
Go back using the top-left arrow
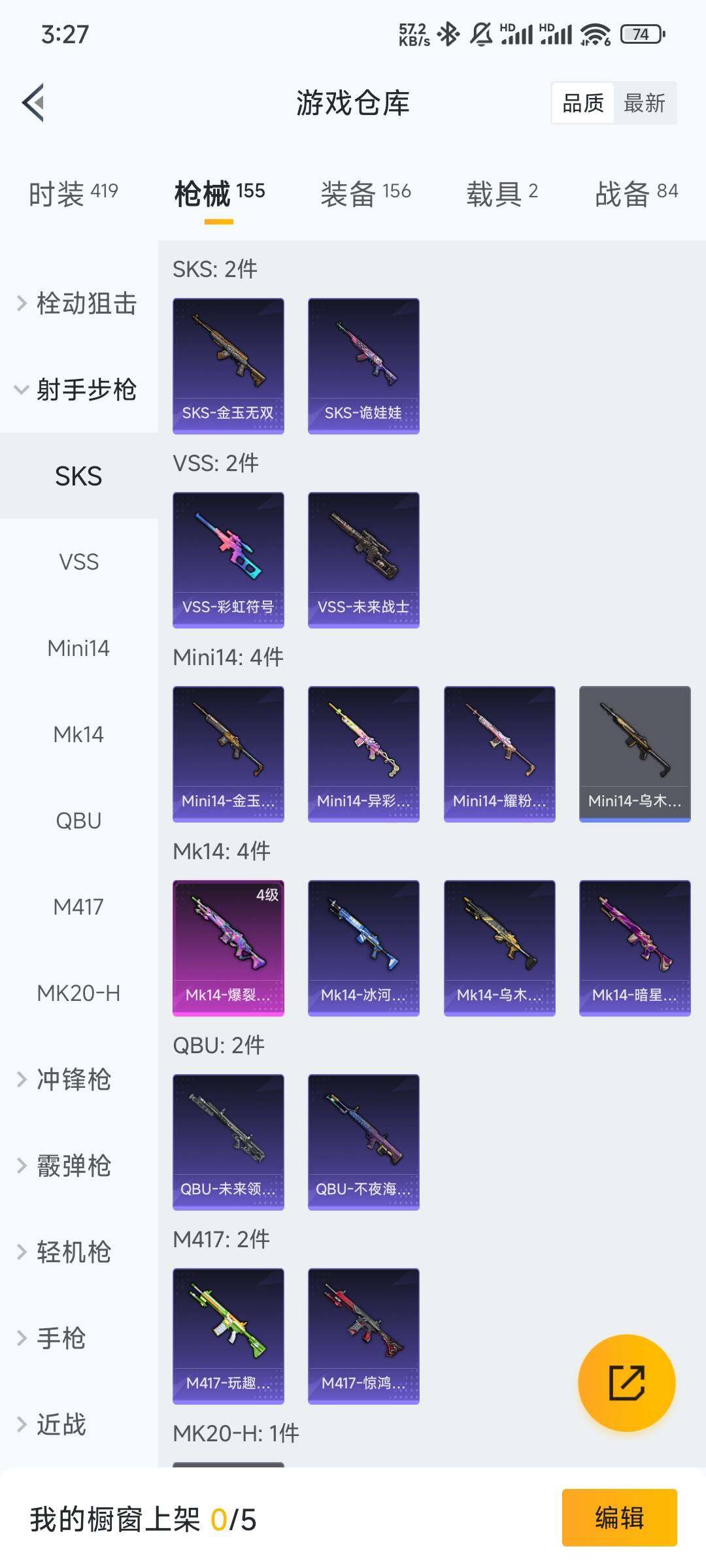(x=34, y=103)
